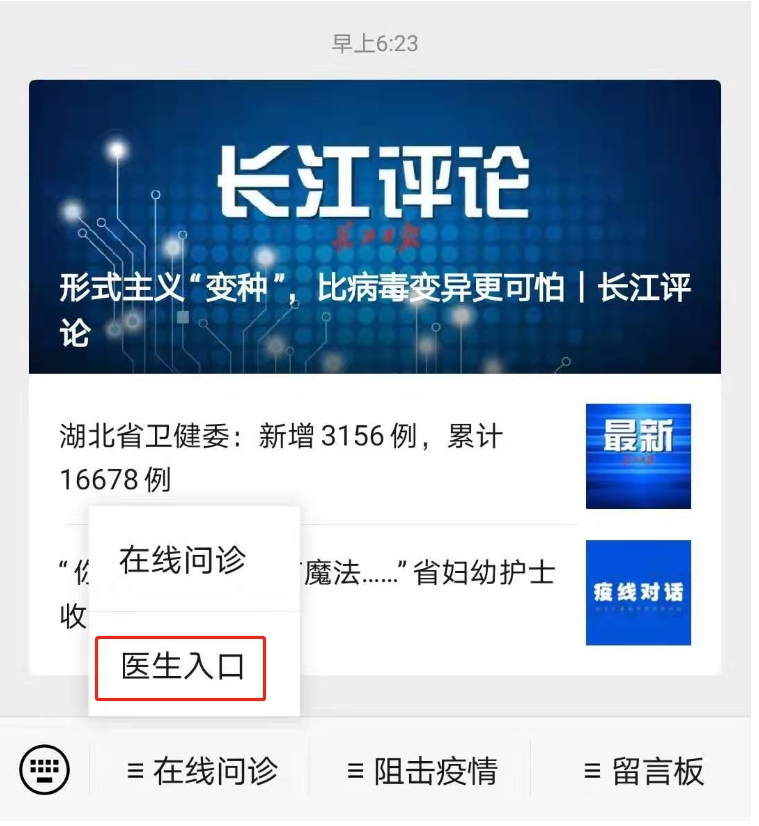The image size is (759, 826).
Task: Open the 长江评论 headline article
Action: tap(375, 227)
